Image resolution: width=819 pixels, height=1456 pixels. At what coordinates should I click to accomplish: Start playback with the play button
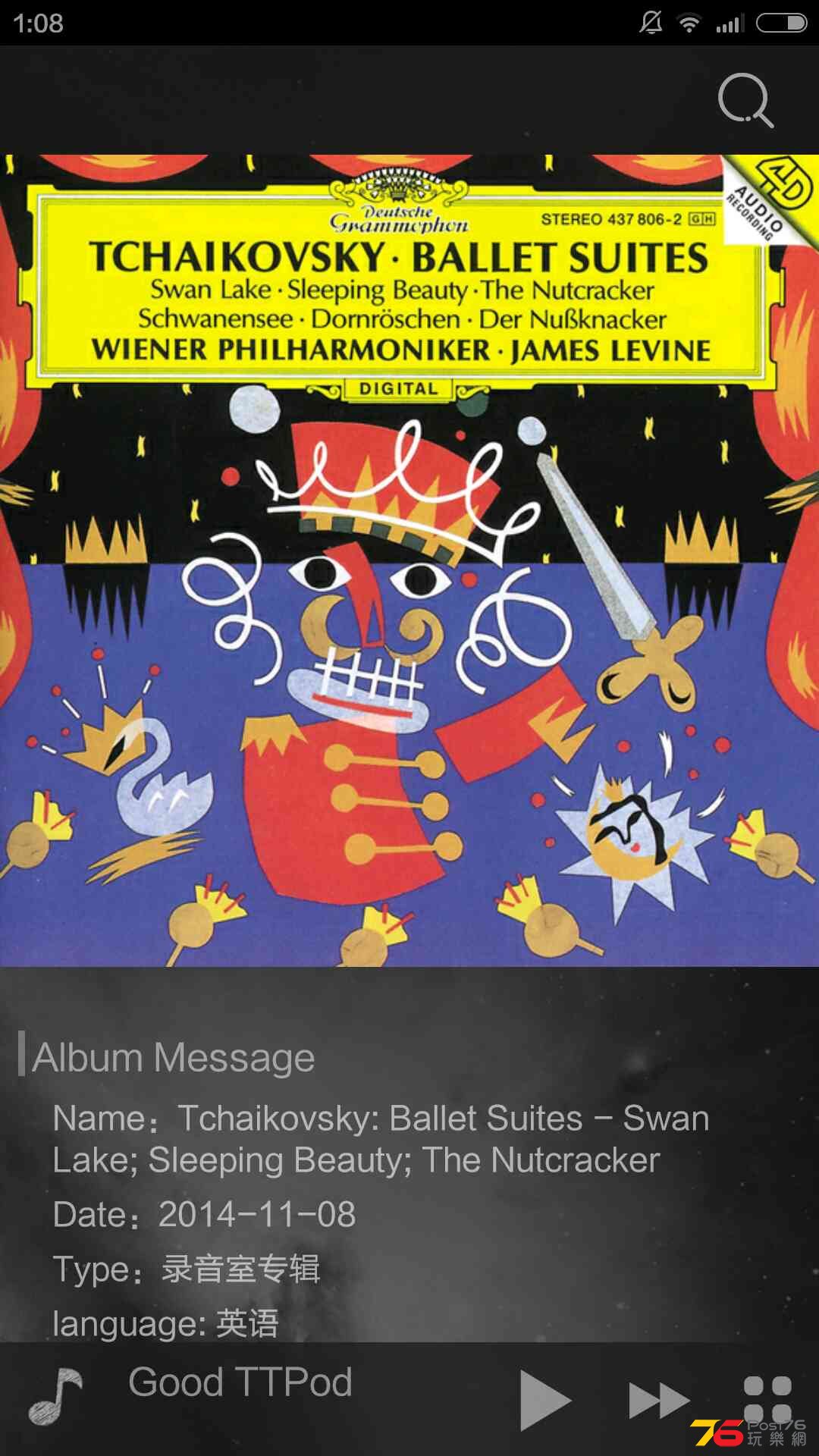click(544, 1400)
